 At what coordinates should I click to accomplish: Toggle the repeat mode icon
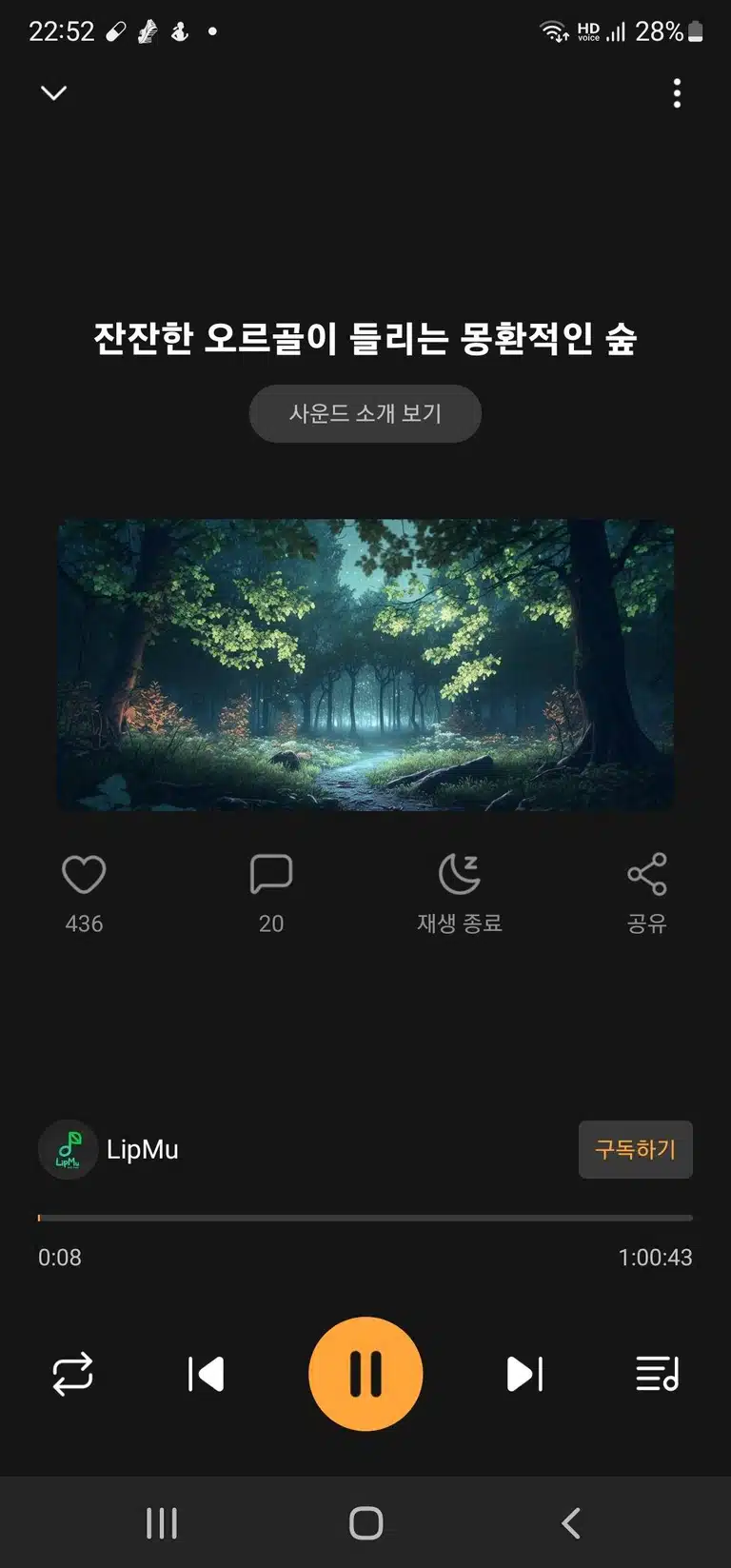point(72,1374)
